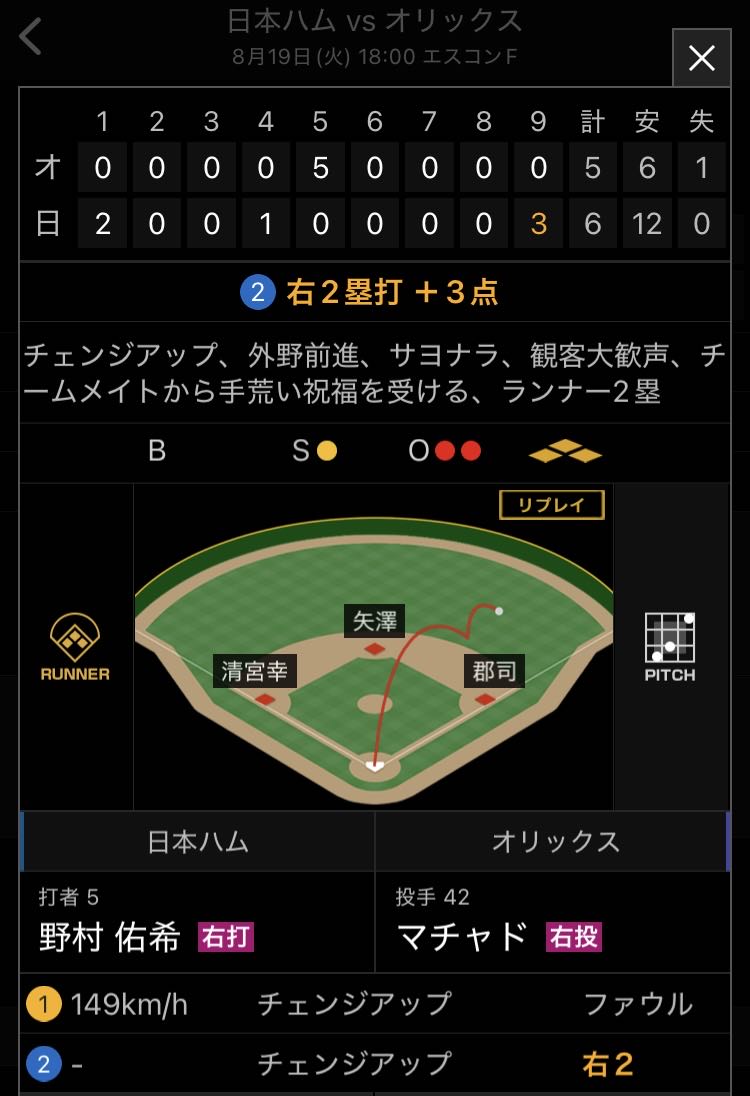Open the RUNNER view
The image size is (750, 1096).
75,647
